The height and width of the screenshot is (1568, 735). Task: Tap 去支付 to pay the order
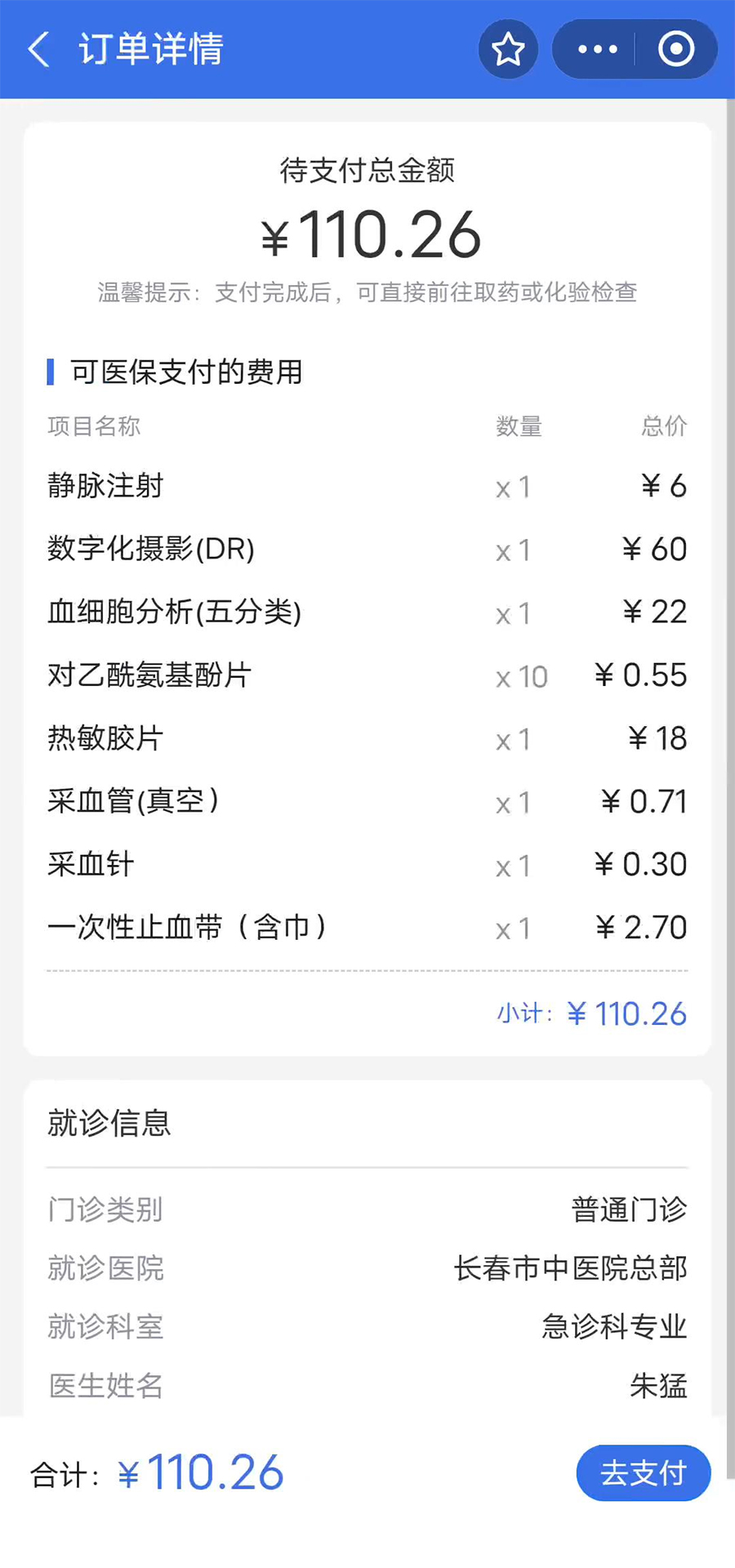pos(643,1472)
